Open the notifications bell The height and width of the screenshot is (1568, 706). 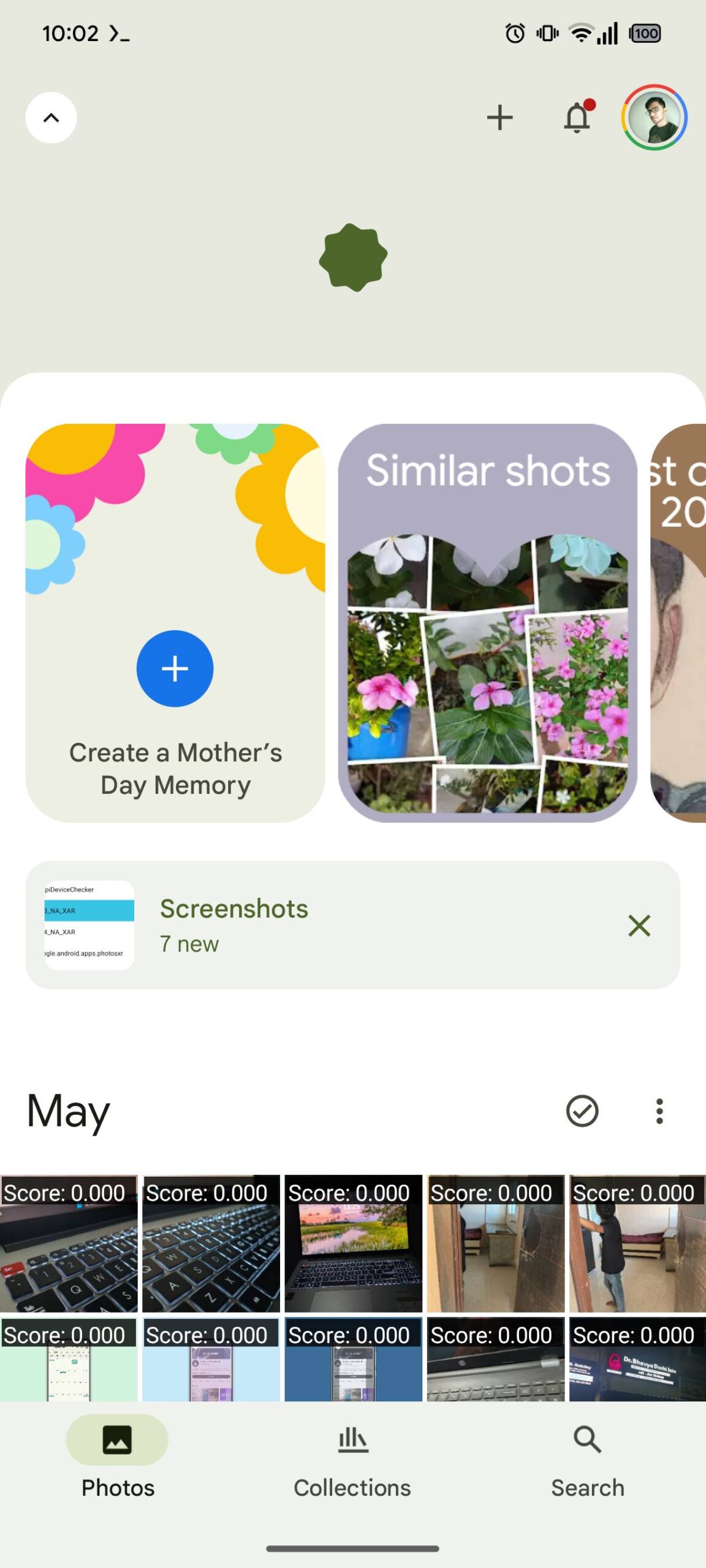[x=577, y=118]
